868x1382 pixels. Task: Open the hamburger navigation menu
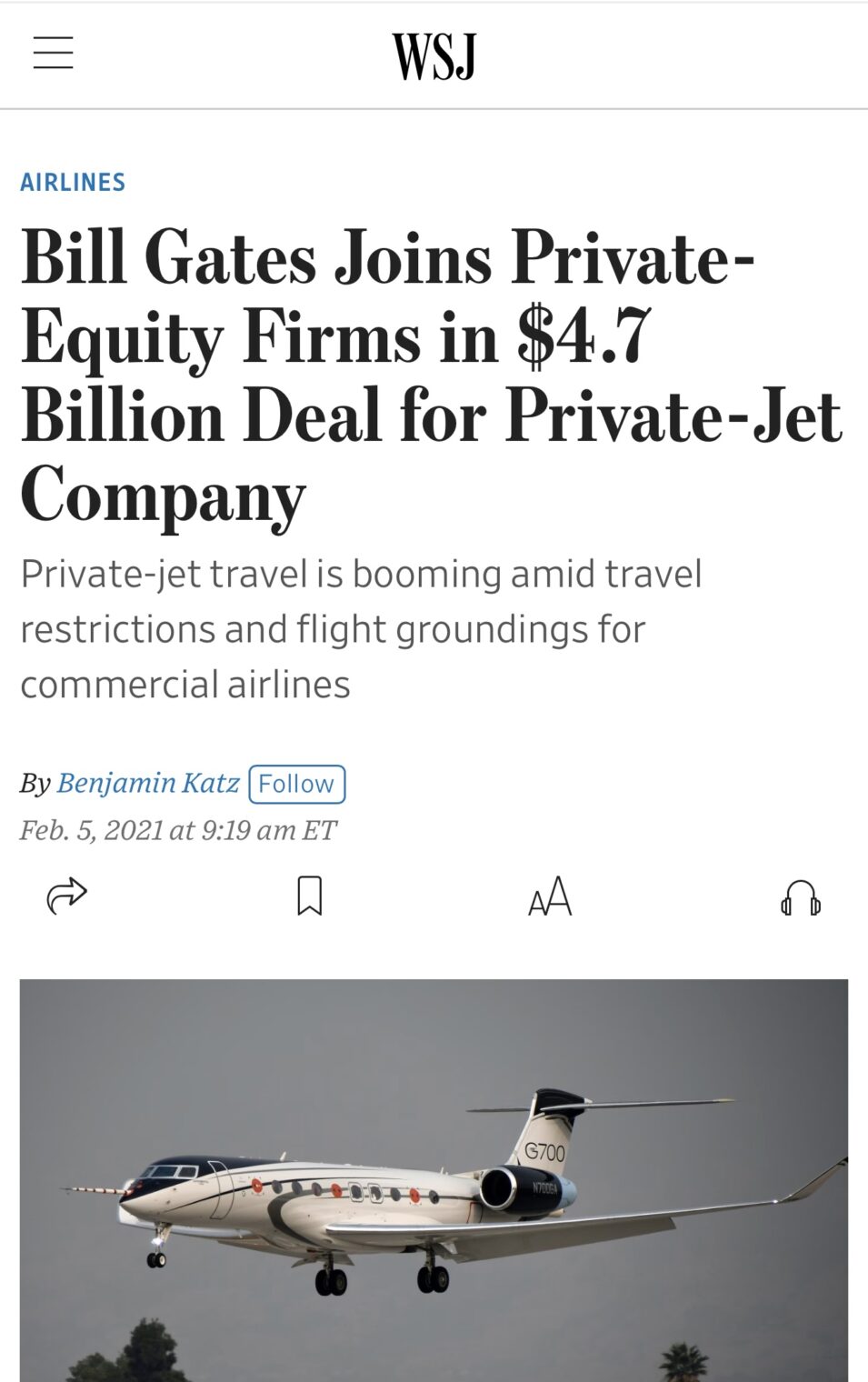[x=53, y=53]
